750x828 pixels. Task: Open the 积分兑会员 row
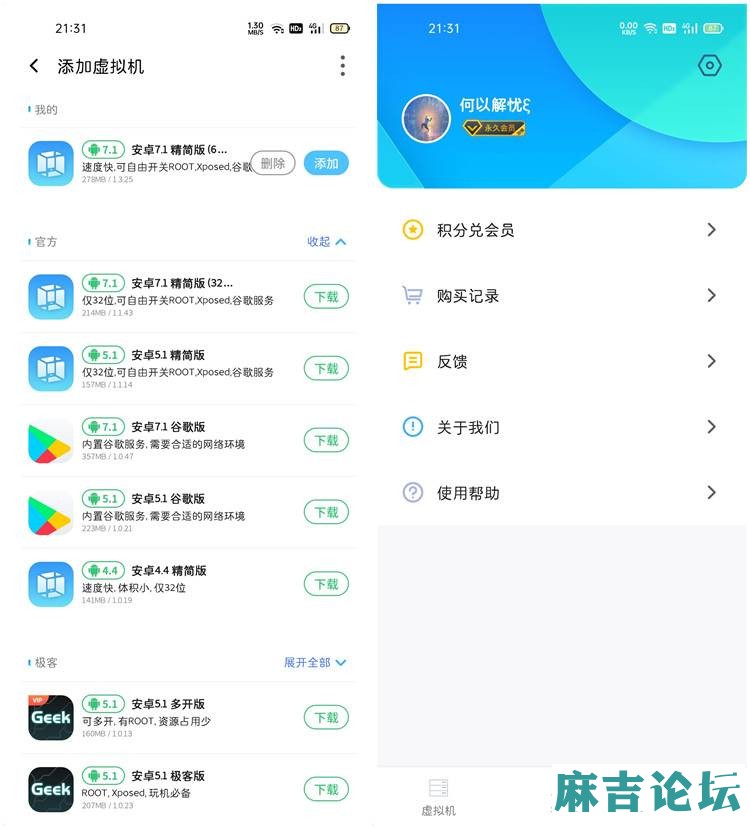pos(560,230)
